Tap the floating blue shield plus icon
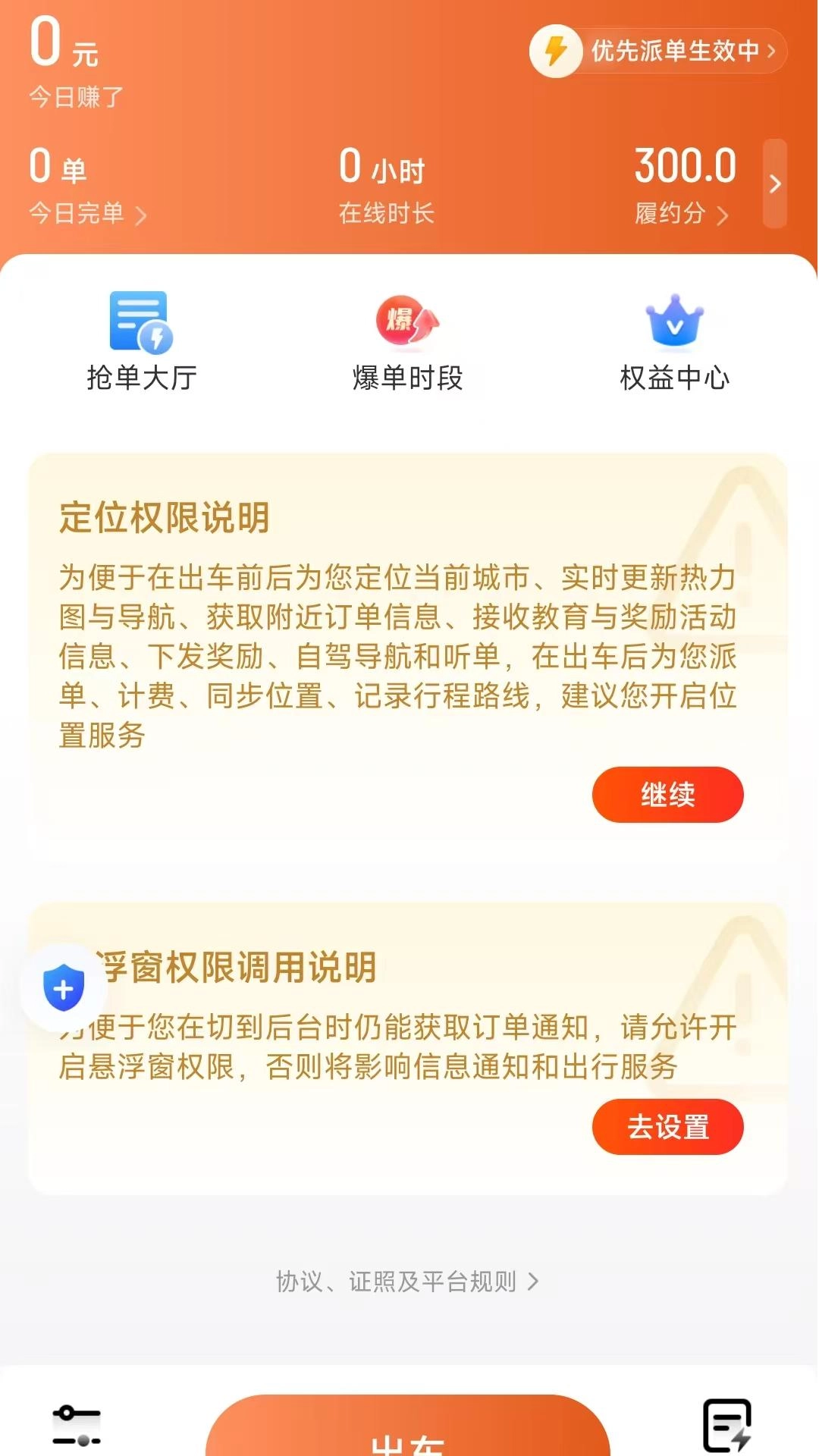Viewport: 819px width, 1456px height. pyautogui.click(x=64, y=987)
